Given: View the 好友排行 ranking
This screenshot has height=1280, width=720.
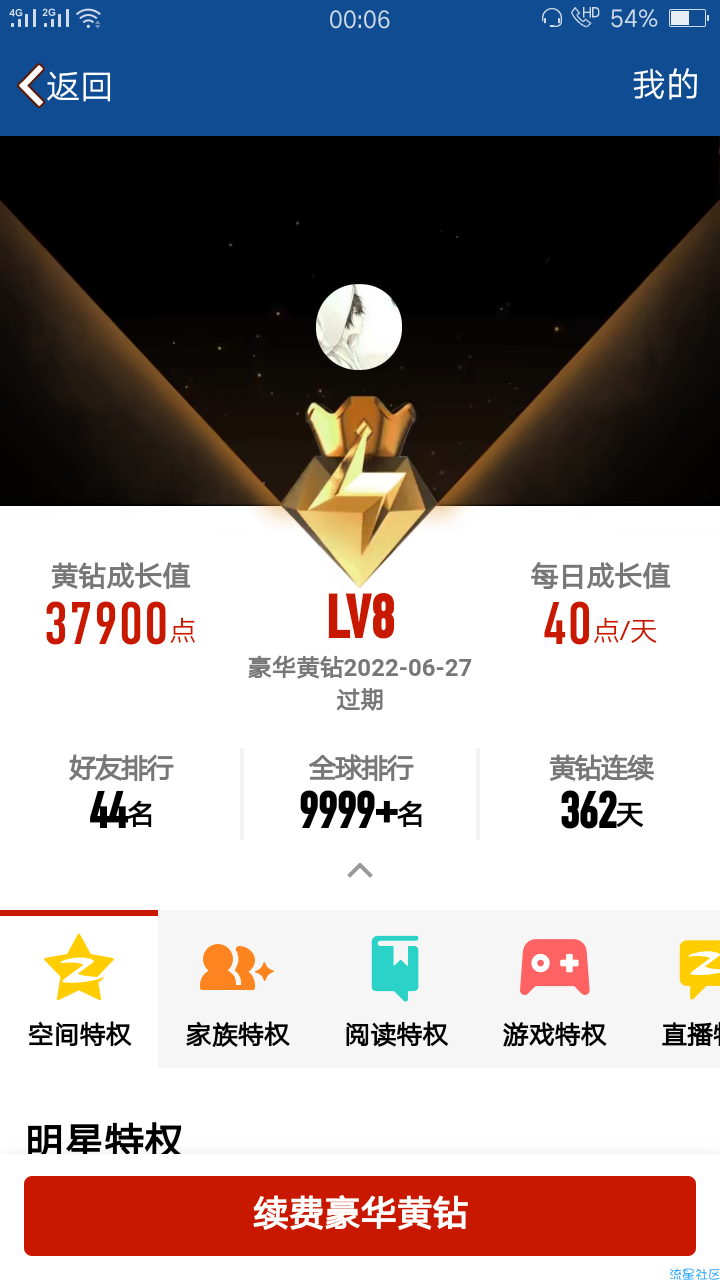Looking at the screenshot, I should 121,792.
